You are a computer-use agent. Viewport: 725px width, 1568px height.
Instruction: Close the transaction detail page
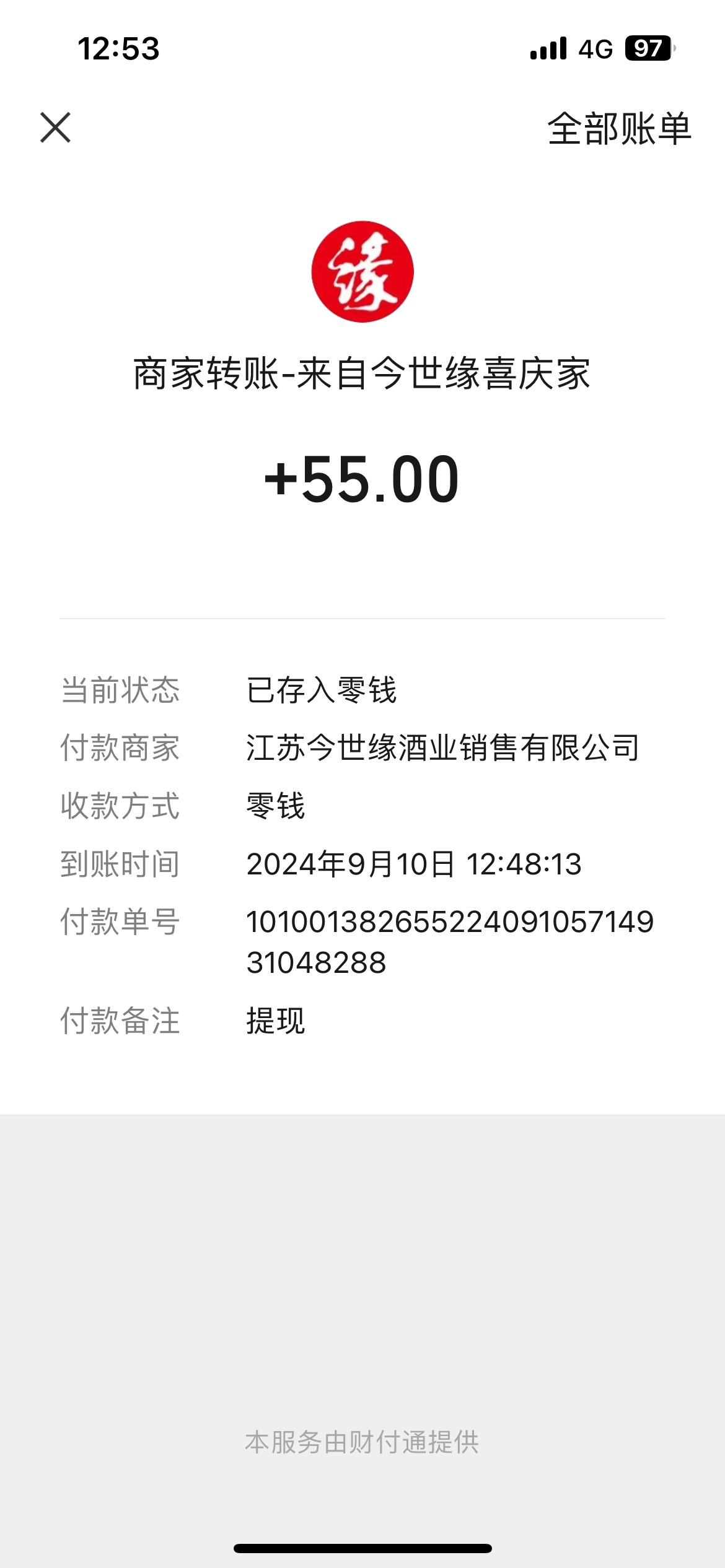56,128
